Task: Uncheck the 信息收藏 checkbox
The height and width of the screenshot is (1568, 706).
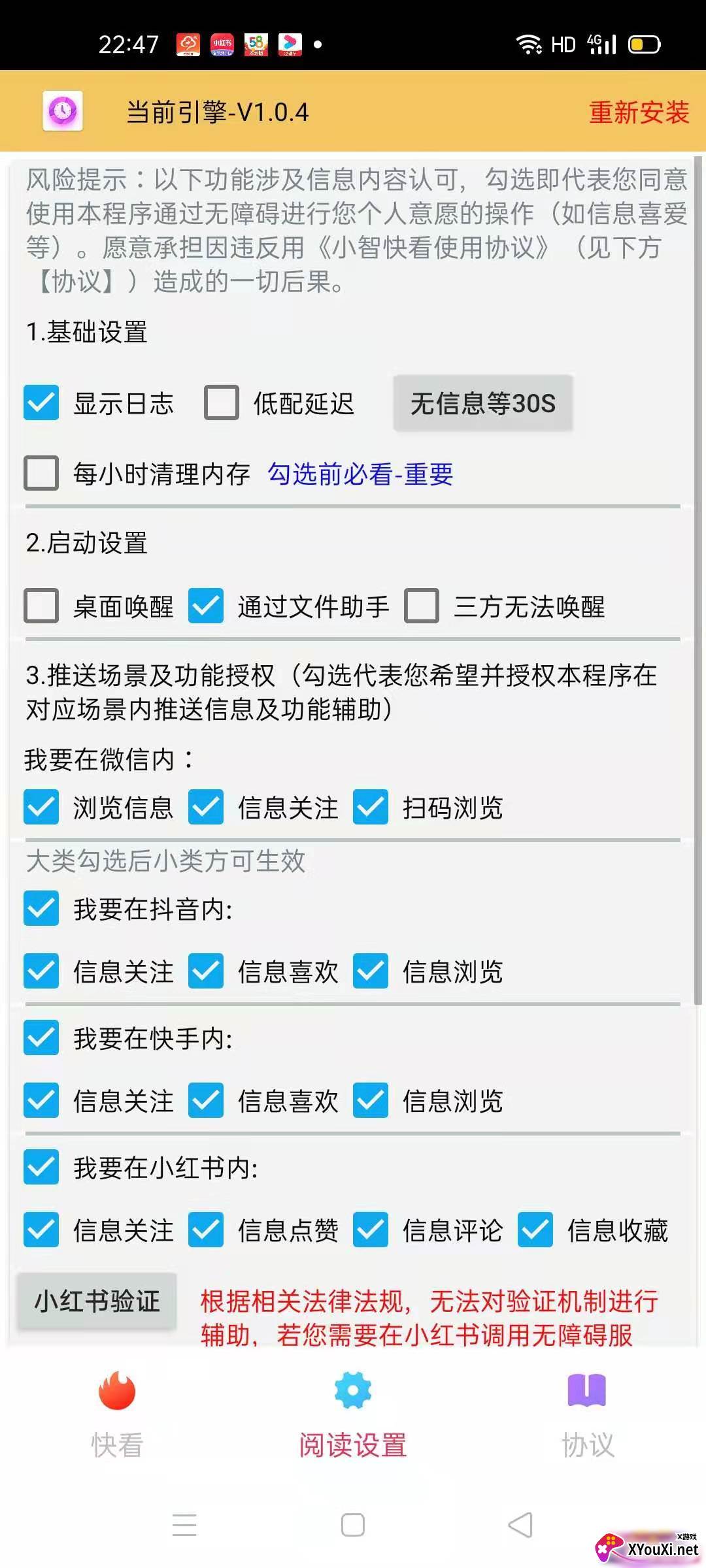Action: 535,1230
